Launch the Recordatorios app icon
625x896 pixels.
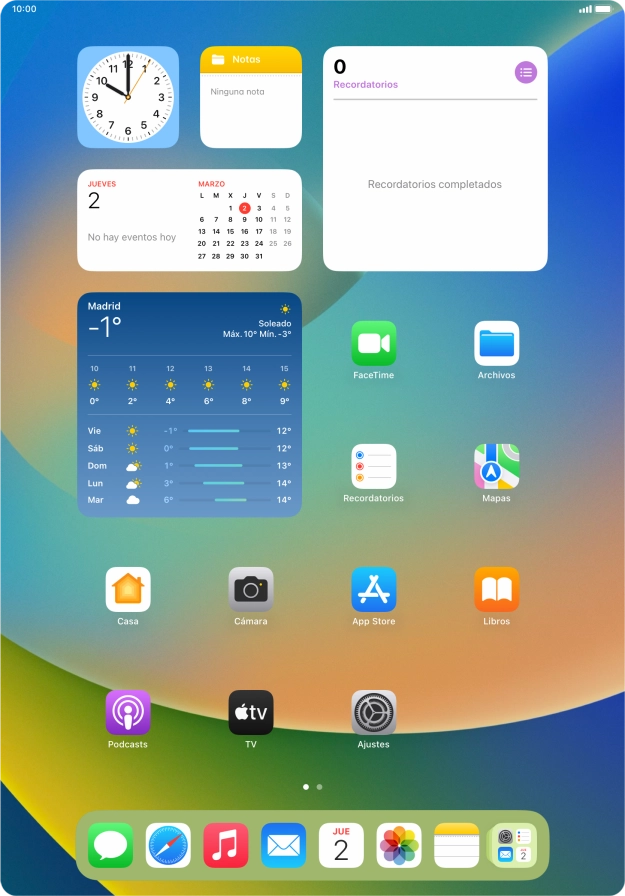(x=374, y=467)
